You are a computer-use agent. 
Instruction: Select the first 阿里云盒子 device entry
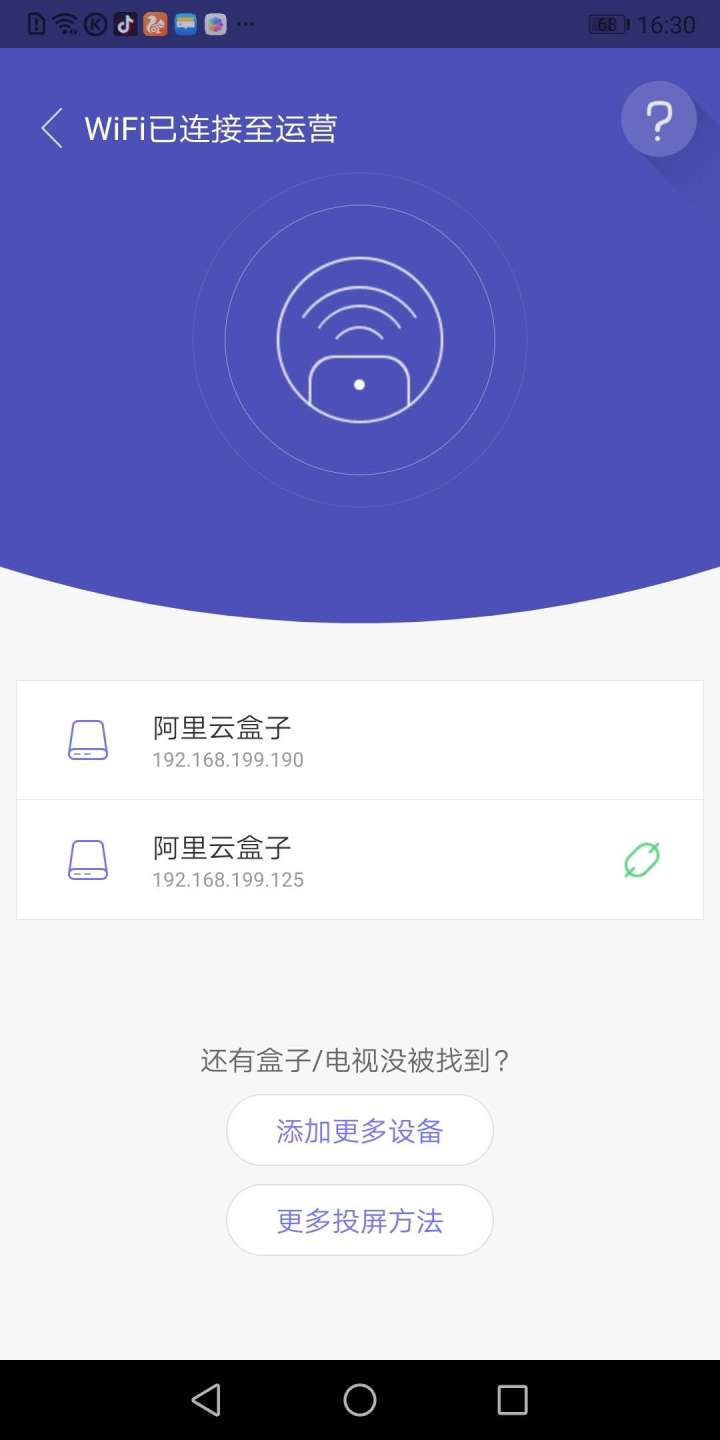360,740
